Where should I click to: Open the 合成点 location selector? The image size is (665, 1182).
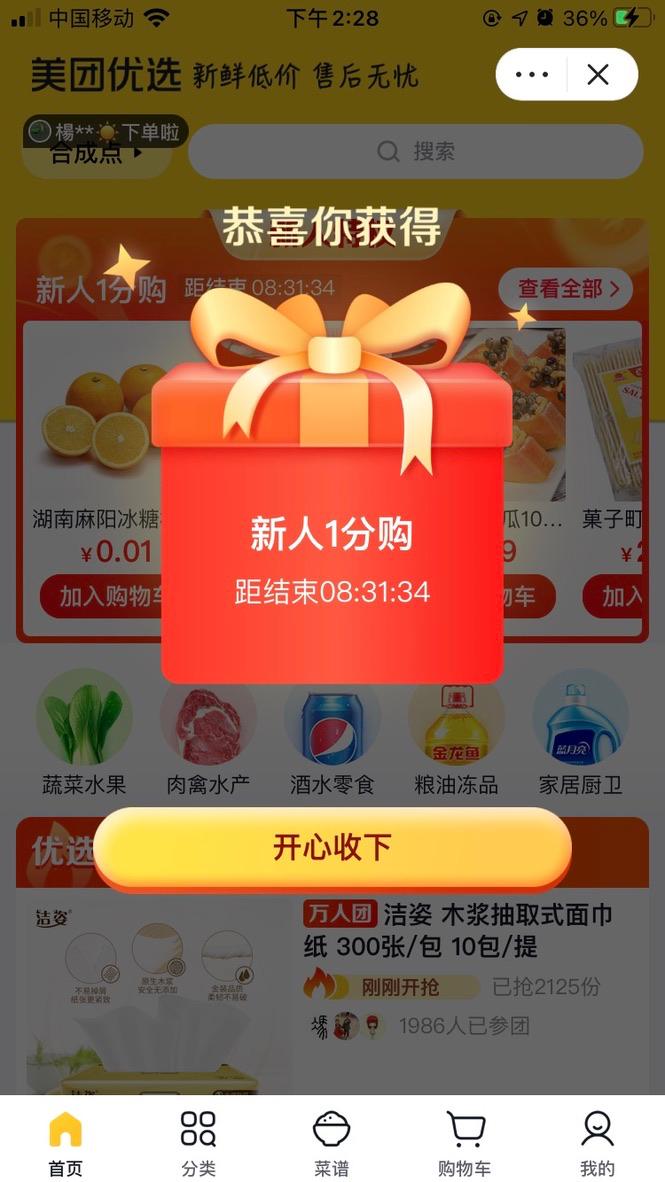coord(96,153)
